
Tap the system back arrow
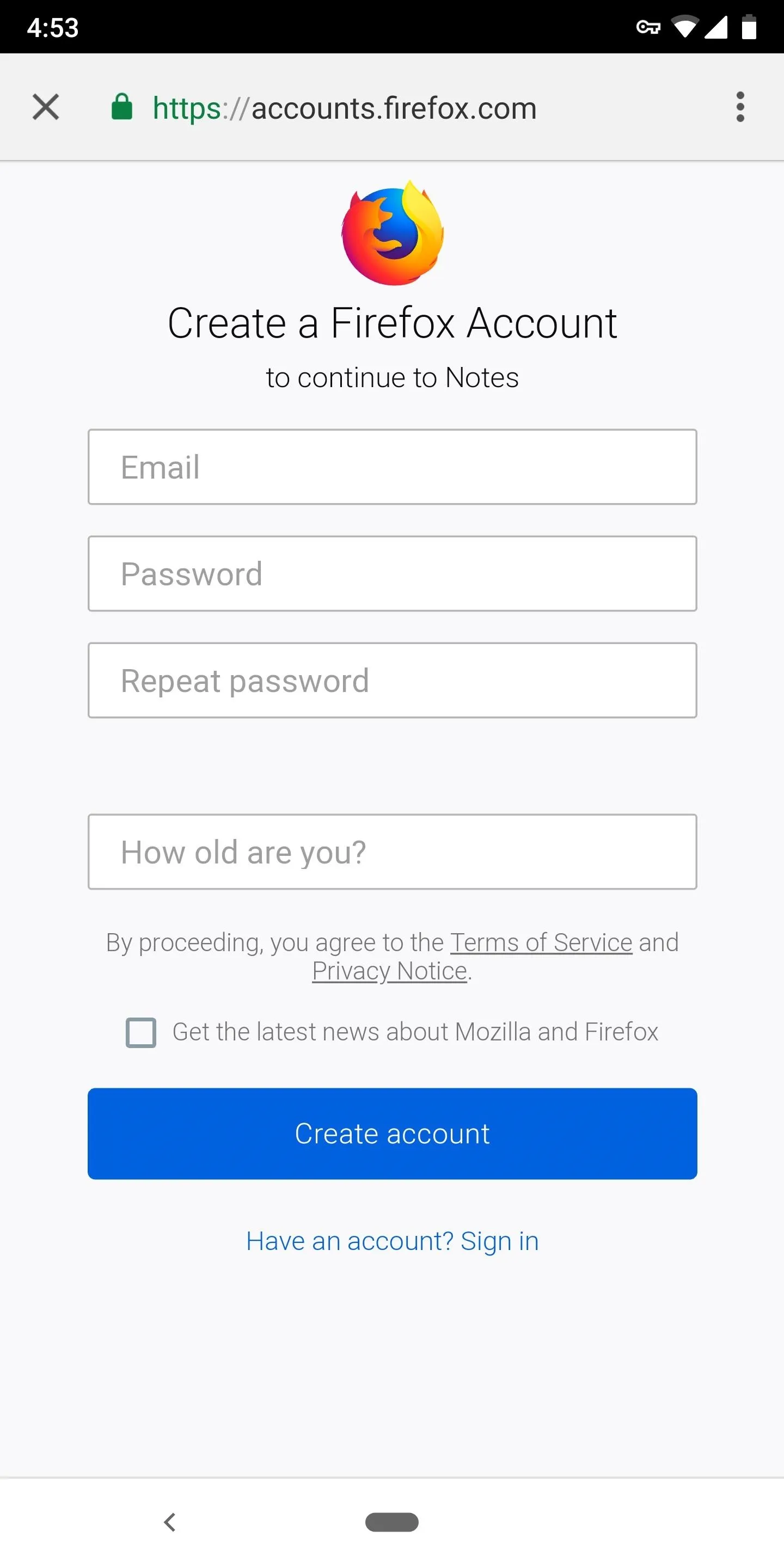pos(170,1522)
